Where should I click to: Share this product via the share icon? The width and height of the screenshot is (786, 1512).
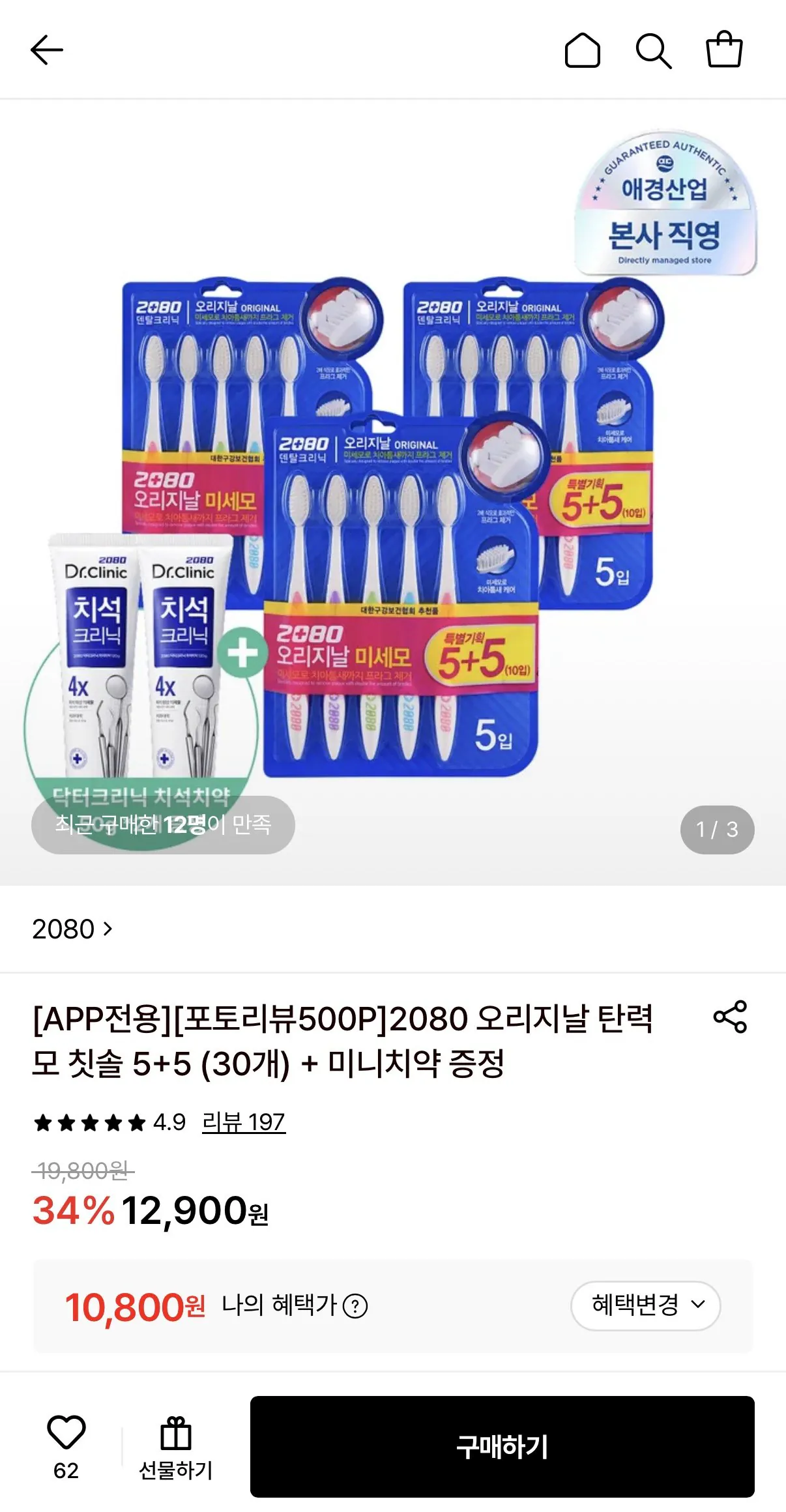click(730, 1017)
